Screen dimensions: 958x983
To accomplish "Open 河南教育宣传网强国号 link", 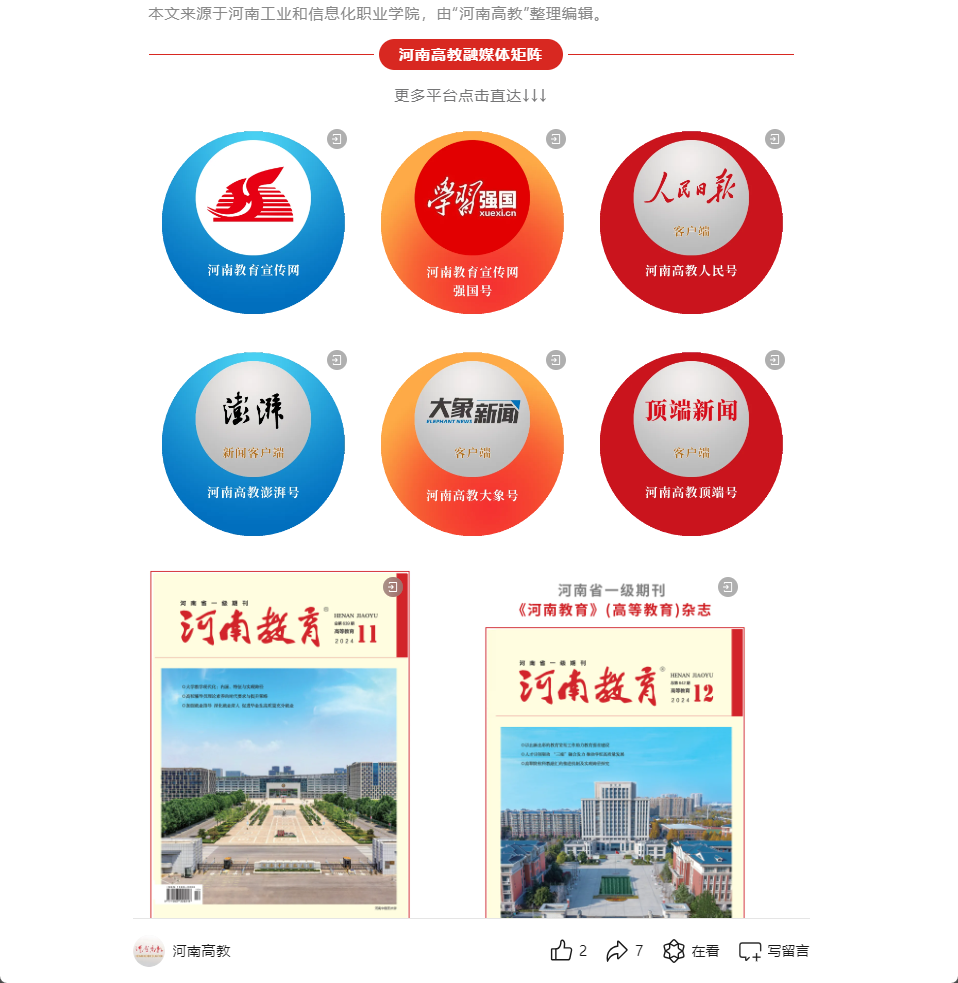I will pyautogui.click(x=472, y=223).
